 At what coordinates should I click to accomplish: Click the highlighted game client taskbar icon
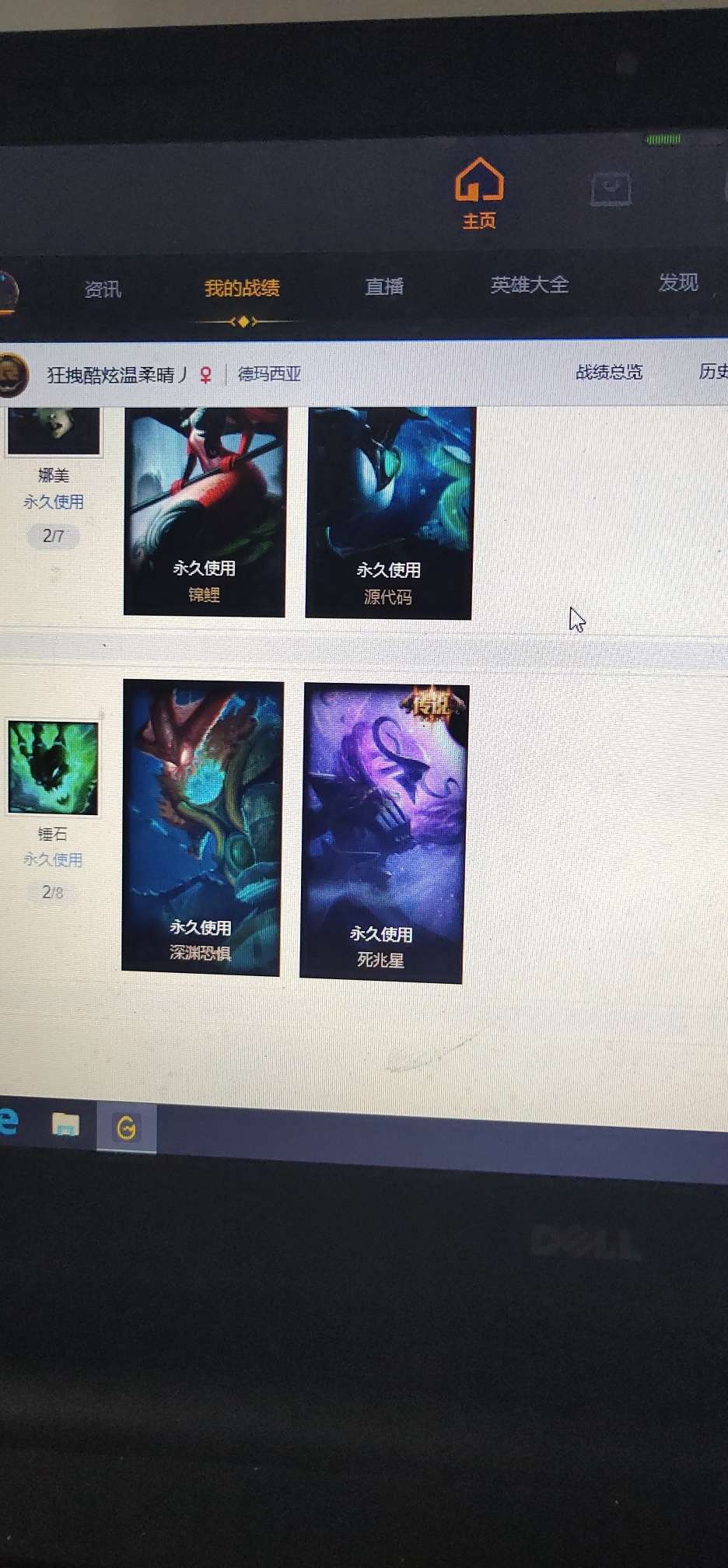[126, 1127]
